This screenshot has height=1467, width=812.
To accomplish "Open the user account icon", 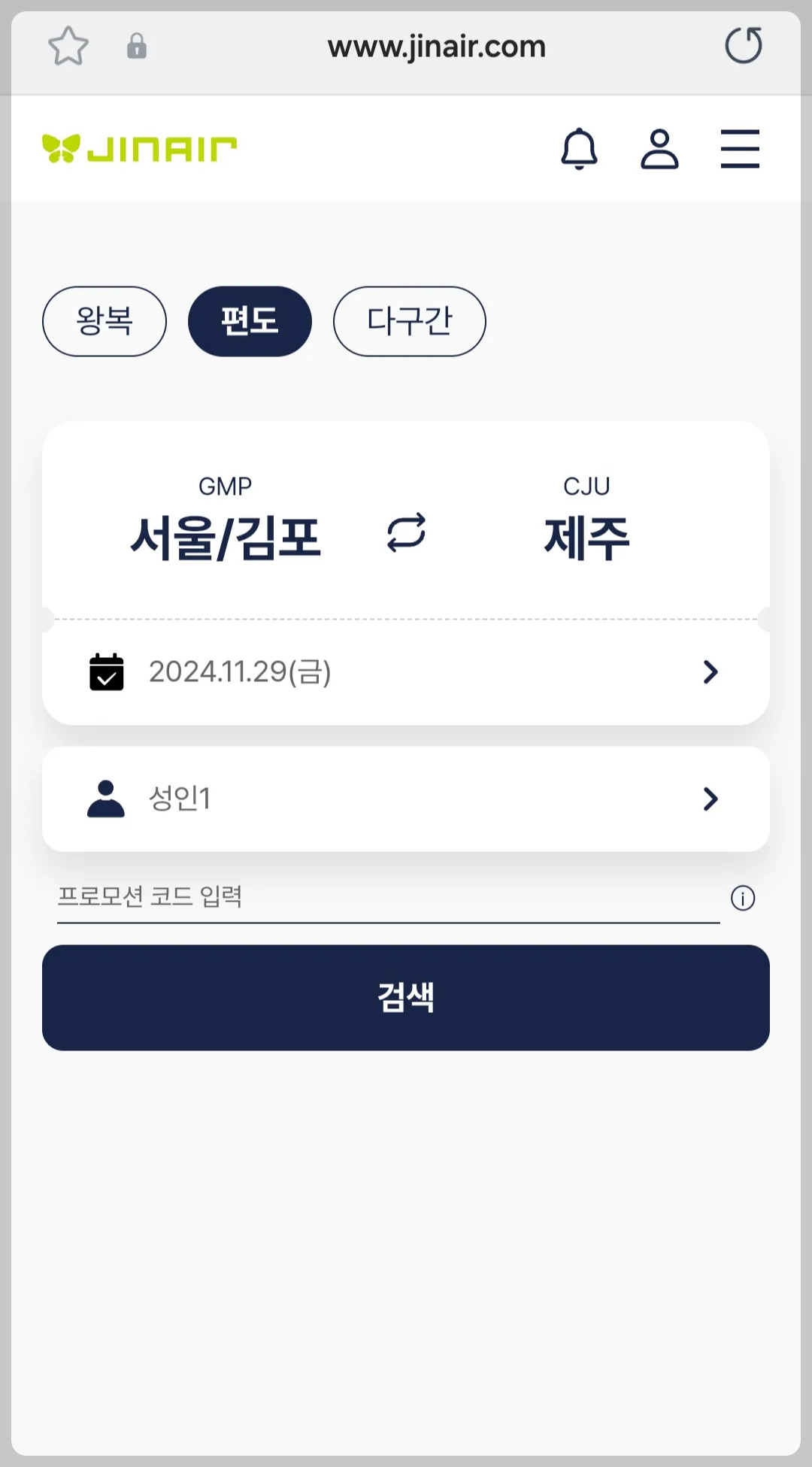I will point(660,149).
